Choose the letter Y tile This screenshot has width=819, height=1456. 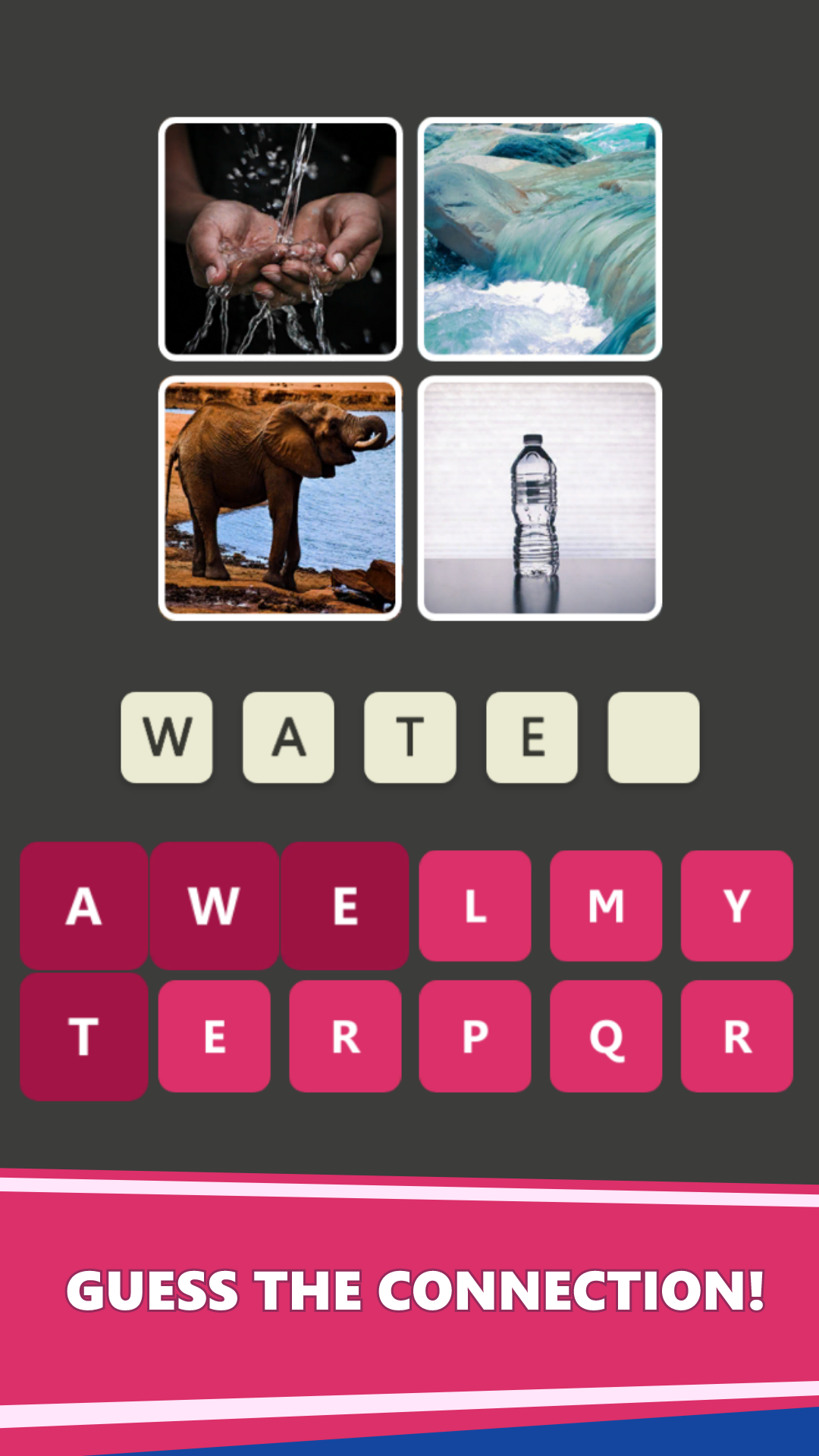[x=736, y=905]
